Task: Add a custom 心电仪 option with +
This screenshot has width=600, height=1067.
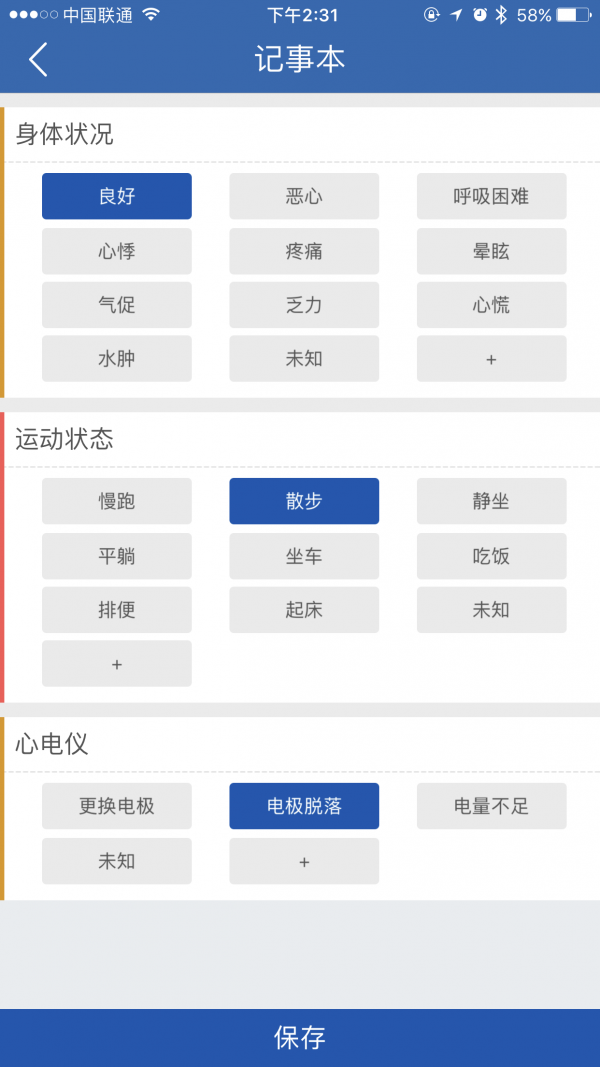Action: point(304,861)
